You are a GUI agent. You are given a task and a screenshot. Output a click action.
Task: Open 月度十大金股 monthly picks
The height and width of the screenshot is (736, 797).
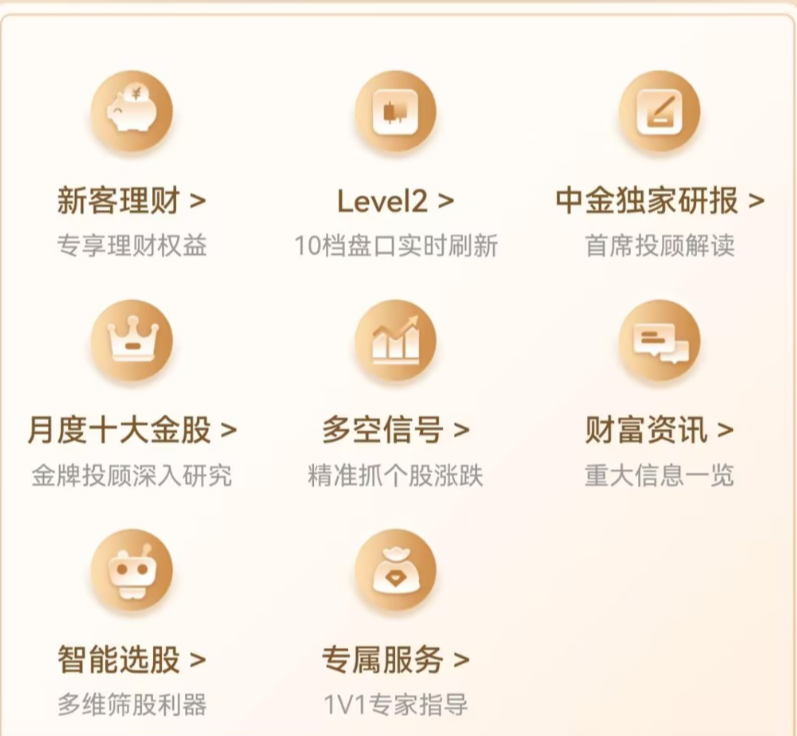(132, 431)
